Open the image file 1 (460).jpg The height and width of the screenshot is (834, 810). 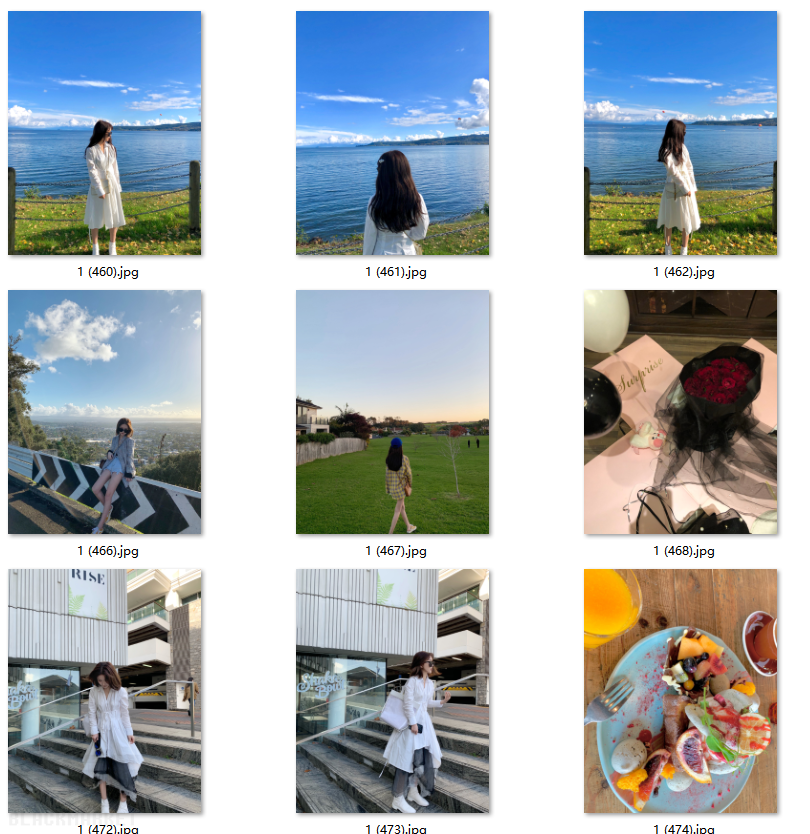(104, 133)
